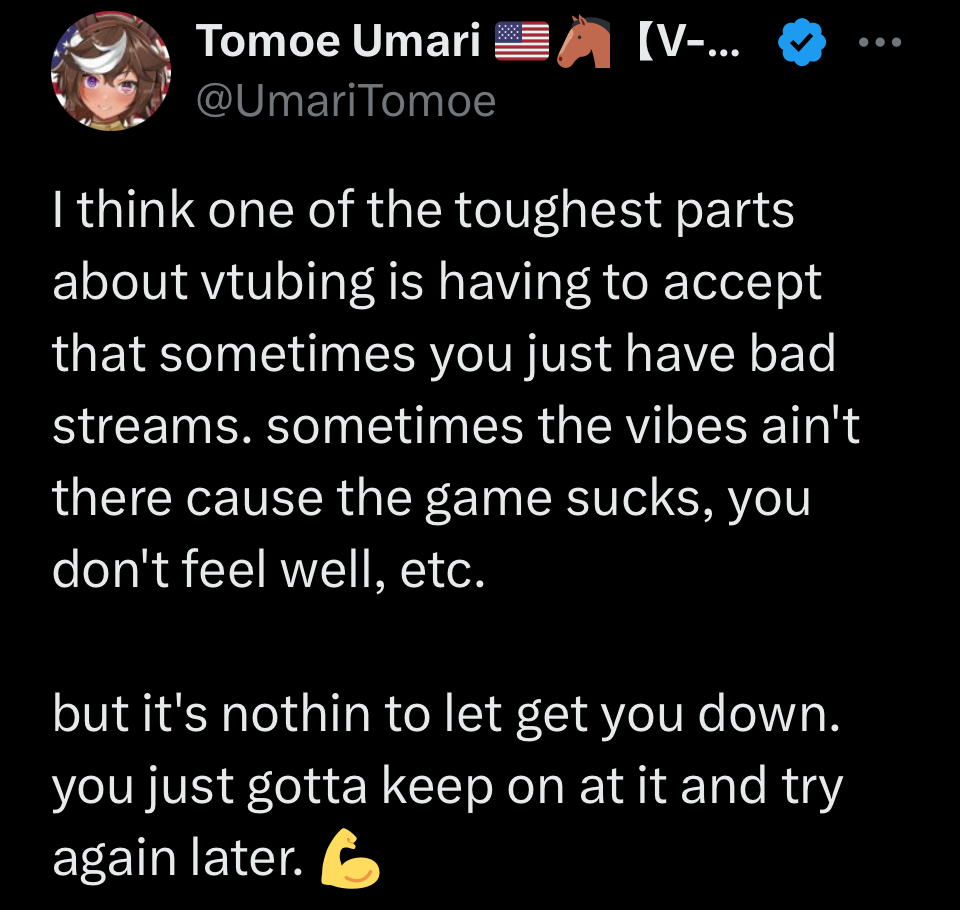Open the tweet's overflow menu
Viewport: 960px width, 910px height.
[880, 43]
